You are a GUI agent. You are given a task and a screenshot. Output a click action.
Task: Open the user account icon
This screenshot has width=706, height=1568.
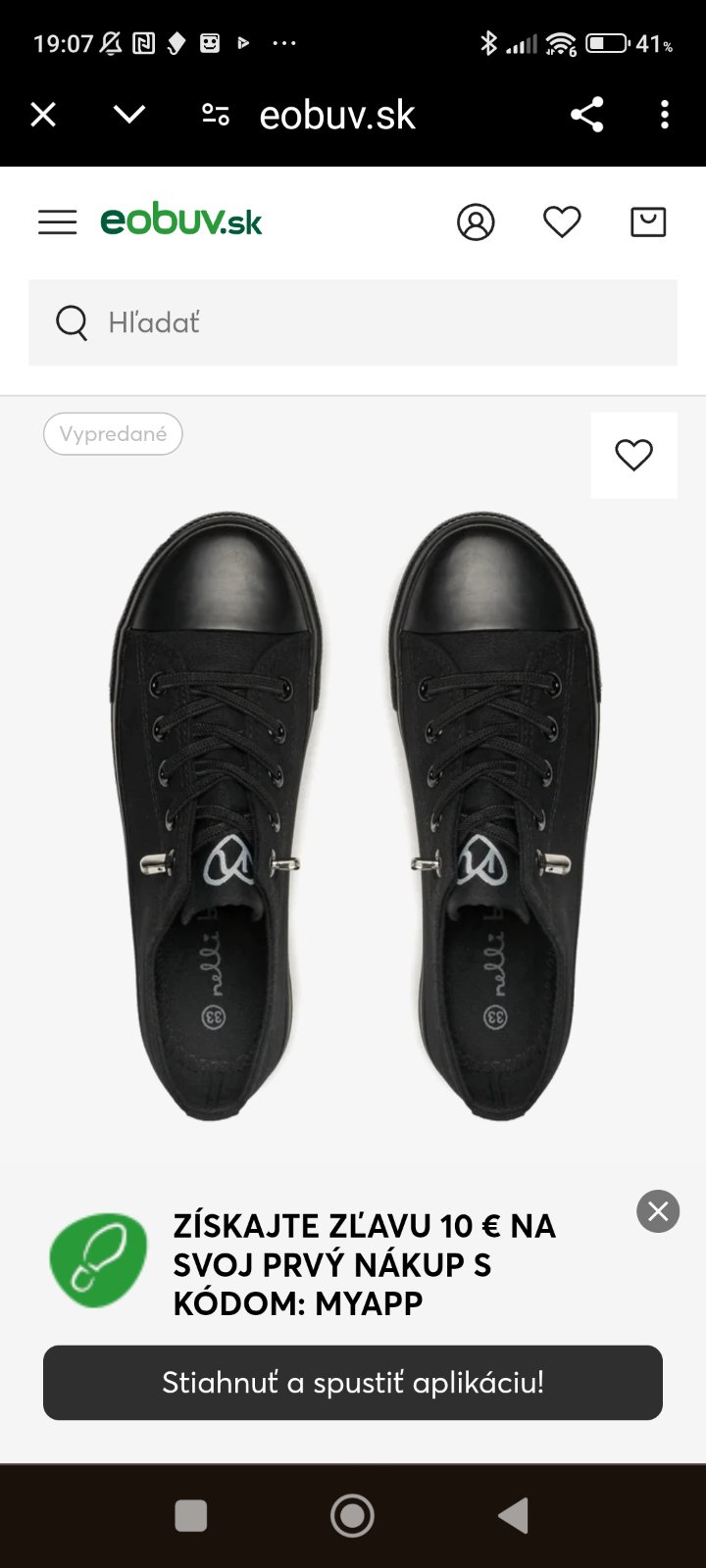point(476,222)
